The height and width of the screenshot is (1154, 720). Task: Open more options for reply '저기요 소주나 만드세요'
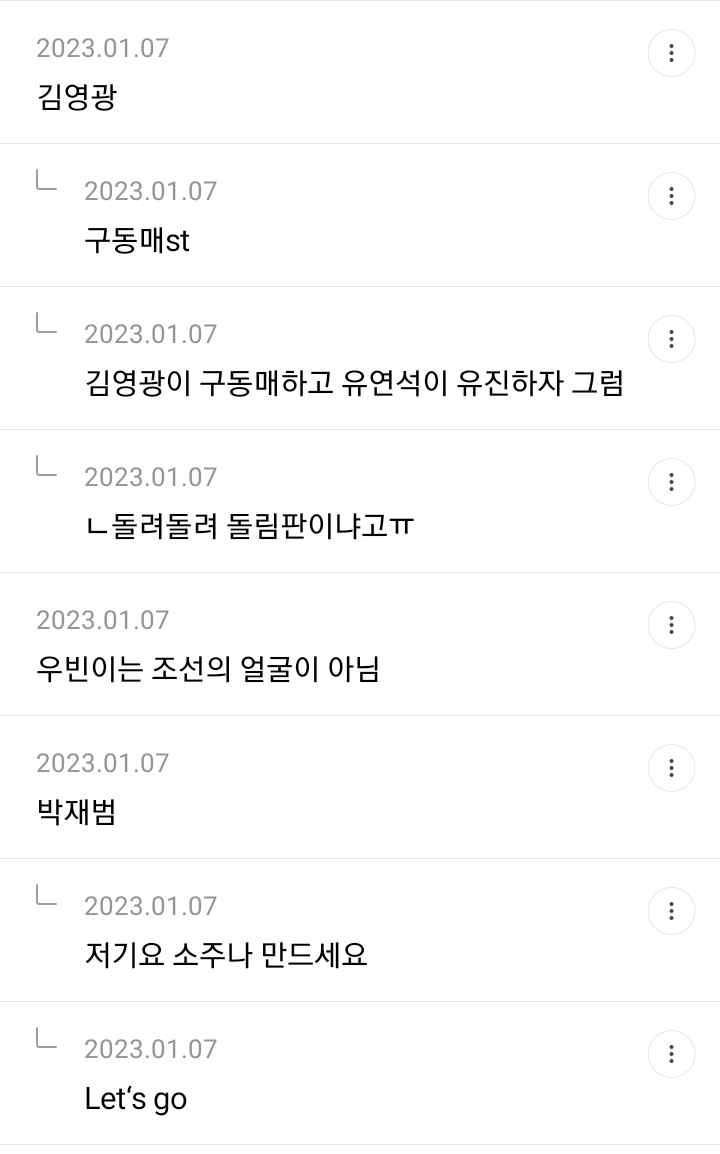[x=671, y=911]
